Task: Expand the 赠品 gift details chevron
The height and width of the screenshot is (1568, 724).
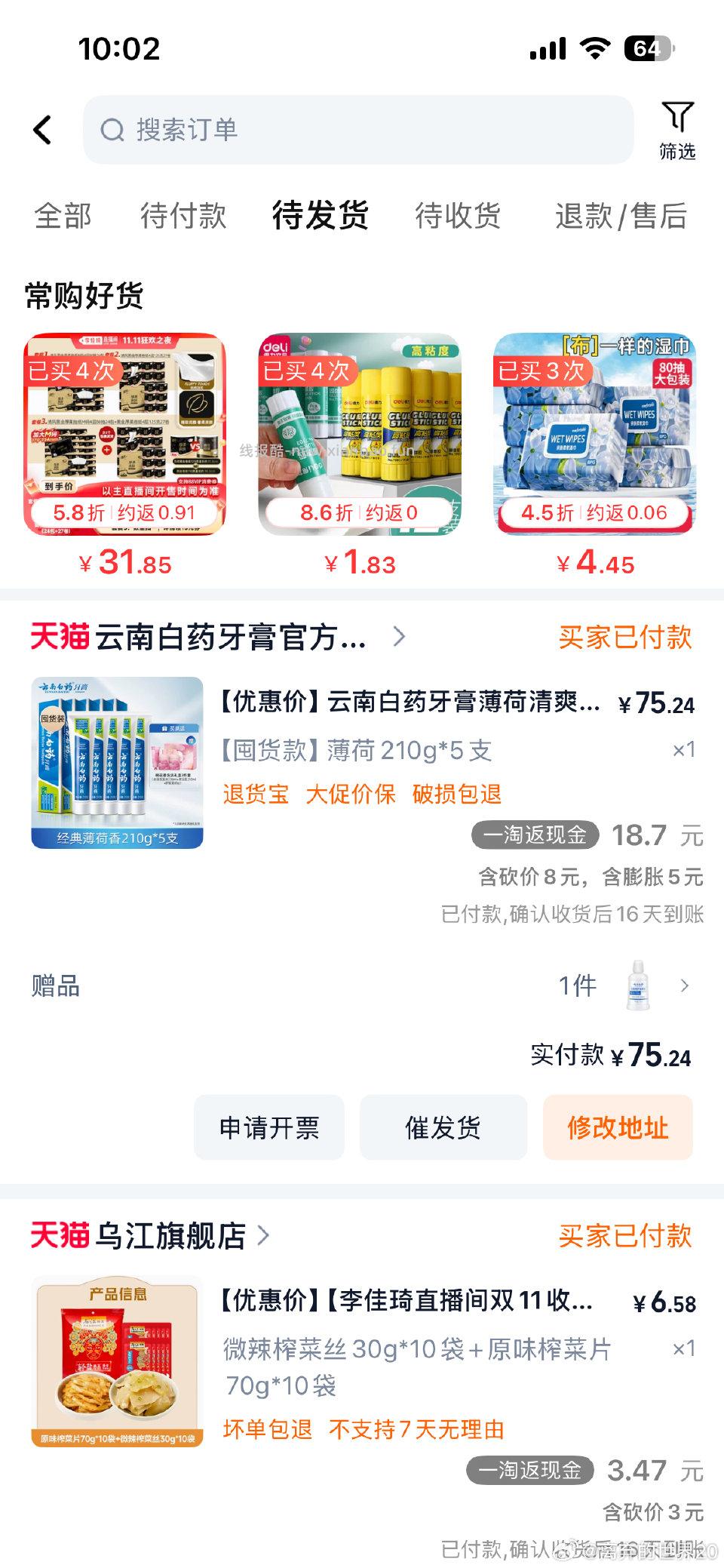Action: [685, 985]
